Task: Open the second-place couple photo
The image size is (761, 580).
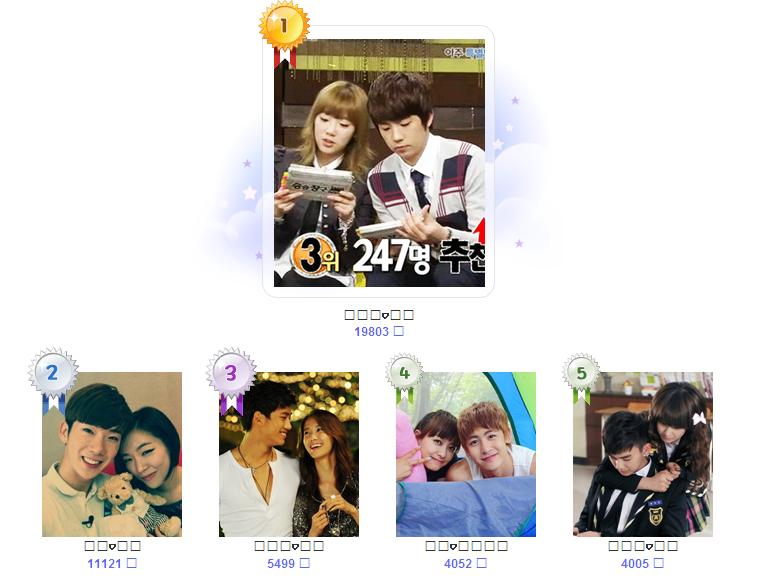Action: [x=112, y=454]
